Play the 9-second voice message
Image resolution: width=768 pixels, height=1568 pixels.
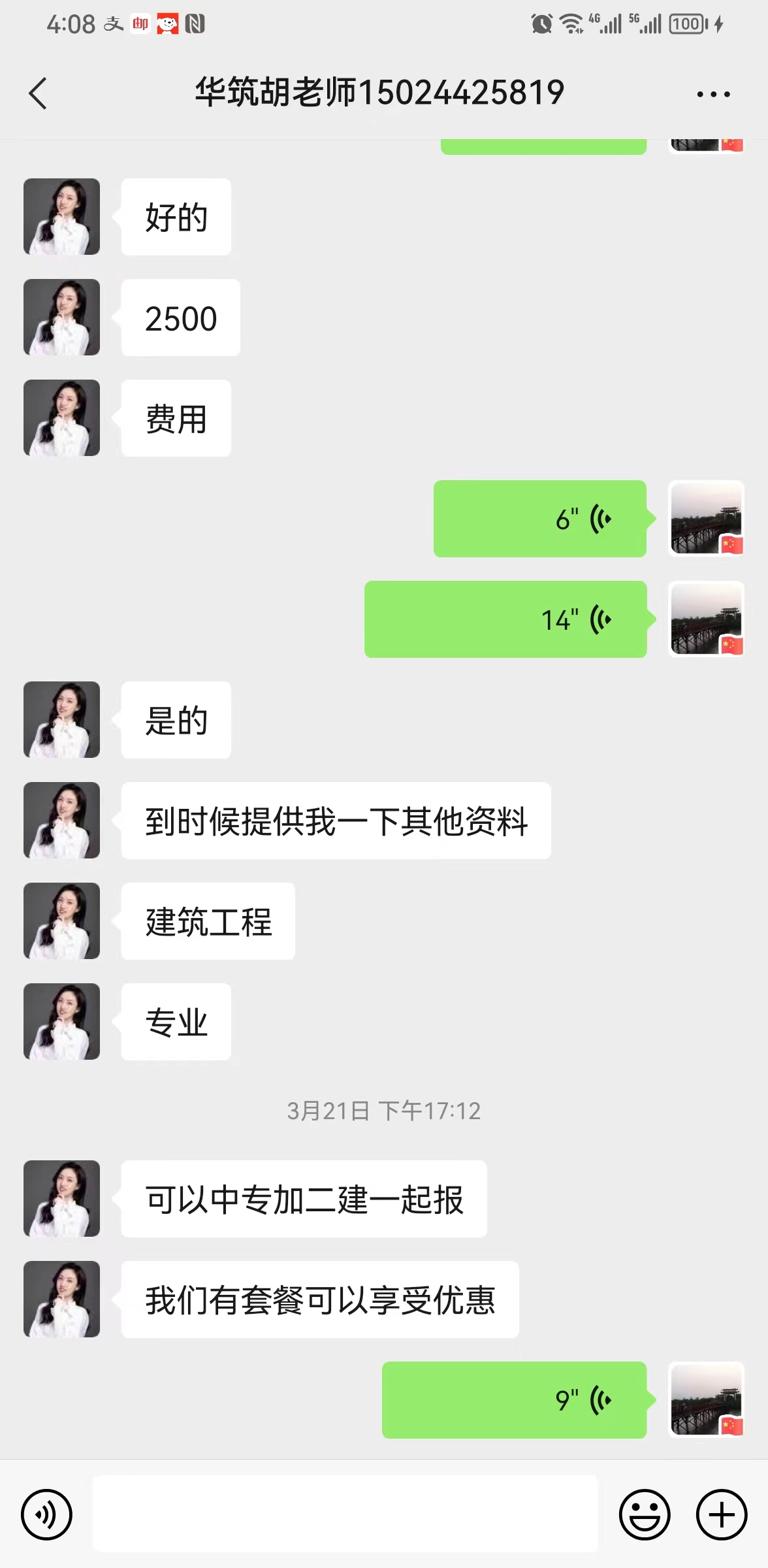tap(515, 1400)
